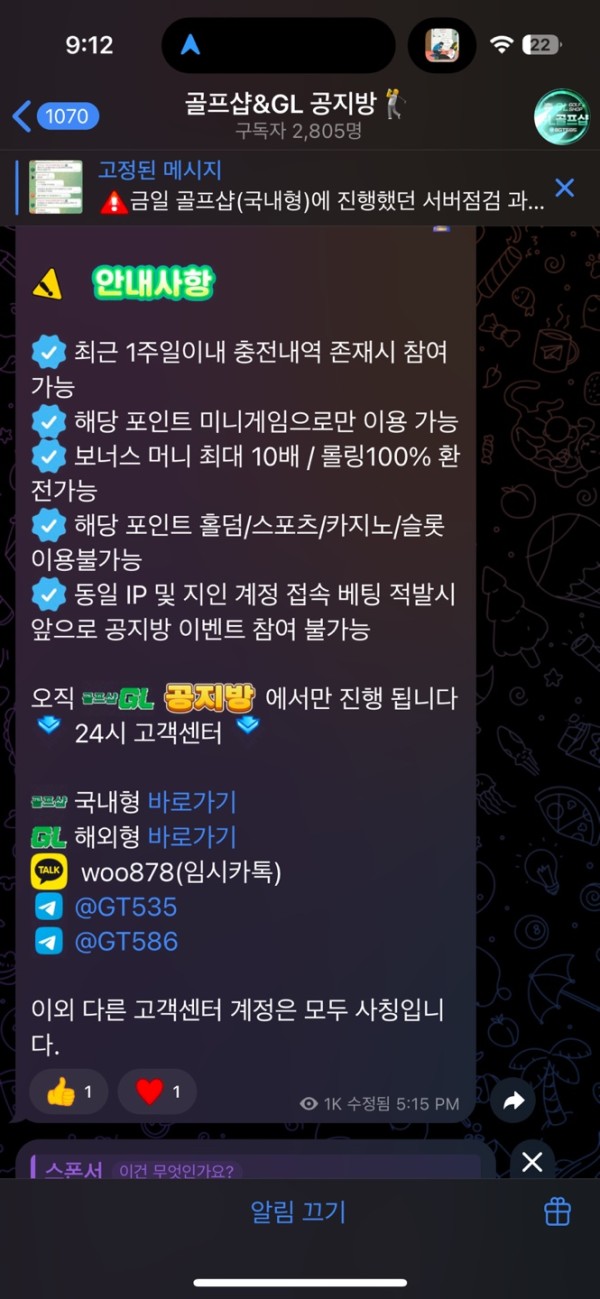Dismiss the pinned message
This screenshot has width=600, height=1299.
[x=564, y=187]
